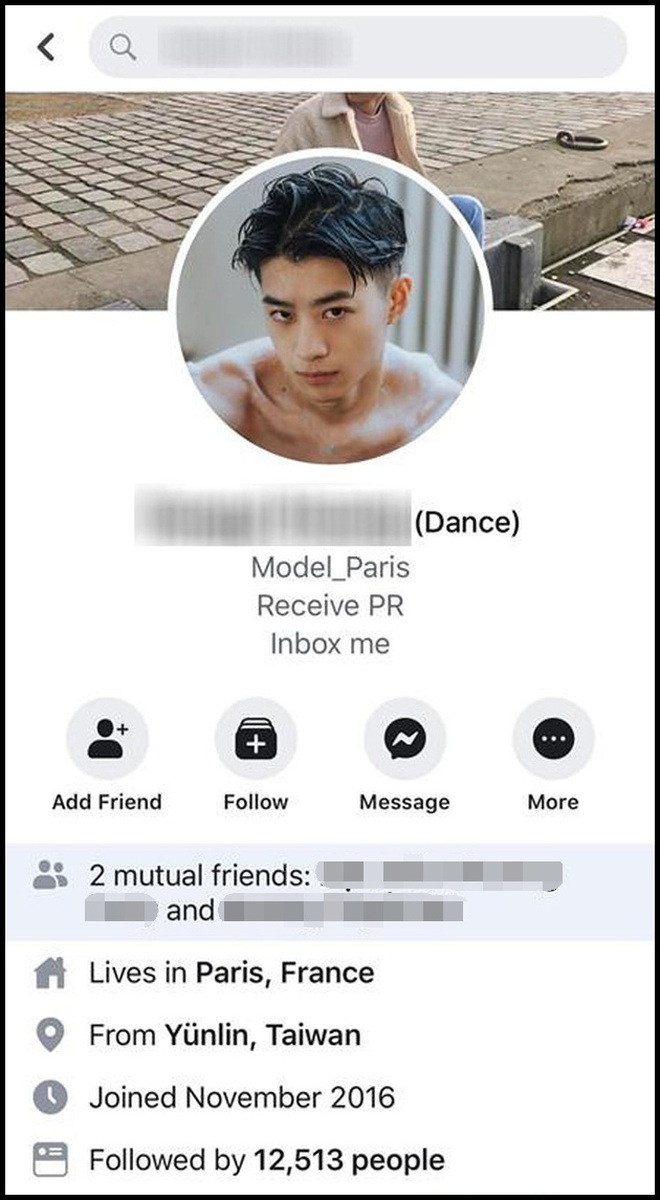Go back using the top-left arrow
The width and height of the screenshot is (660, 1200).
tap(46, 47)
